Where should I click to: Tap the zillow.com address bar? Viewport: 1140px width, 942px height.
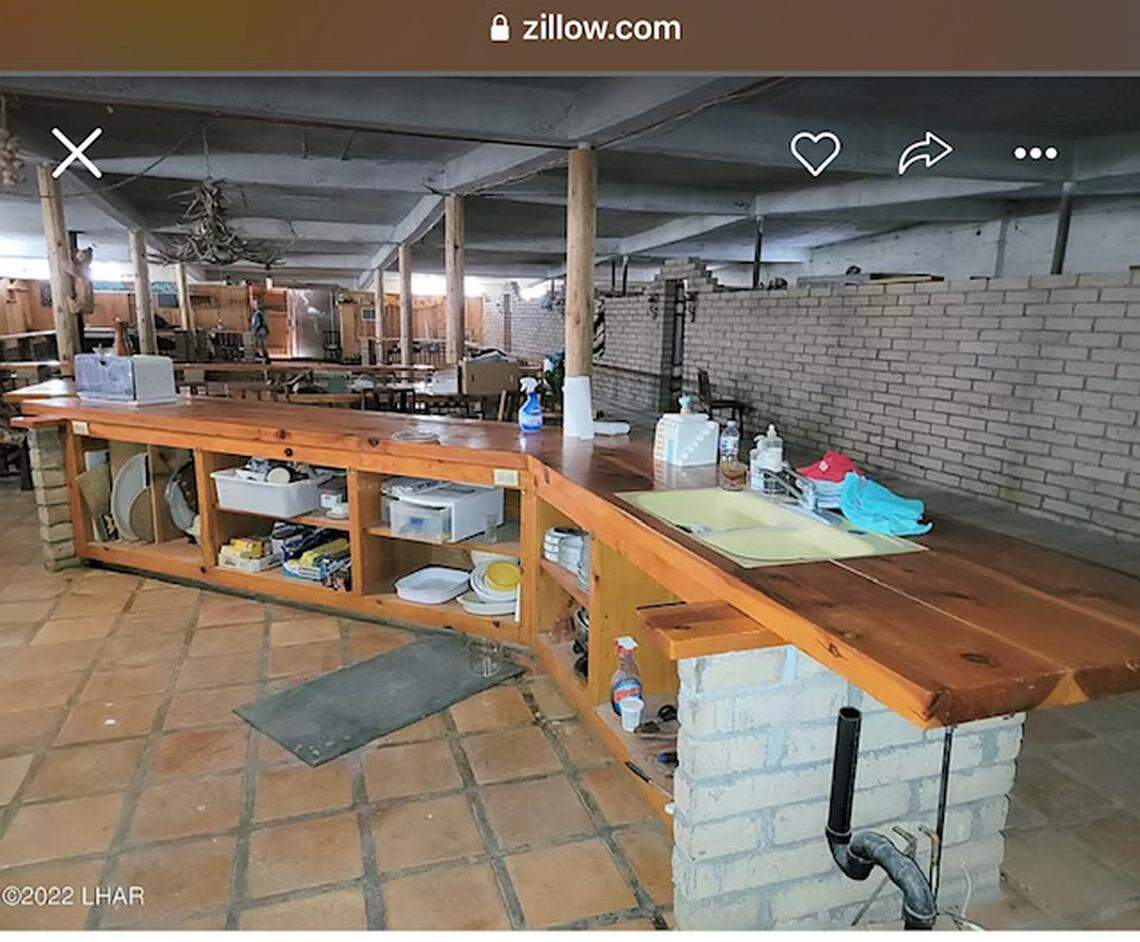click(x=585, y=28)
